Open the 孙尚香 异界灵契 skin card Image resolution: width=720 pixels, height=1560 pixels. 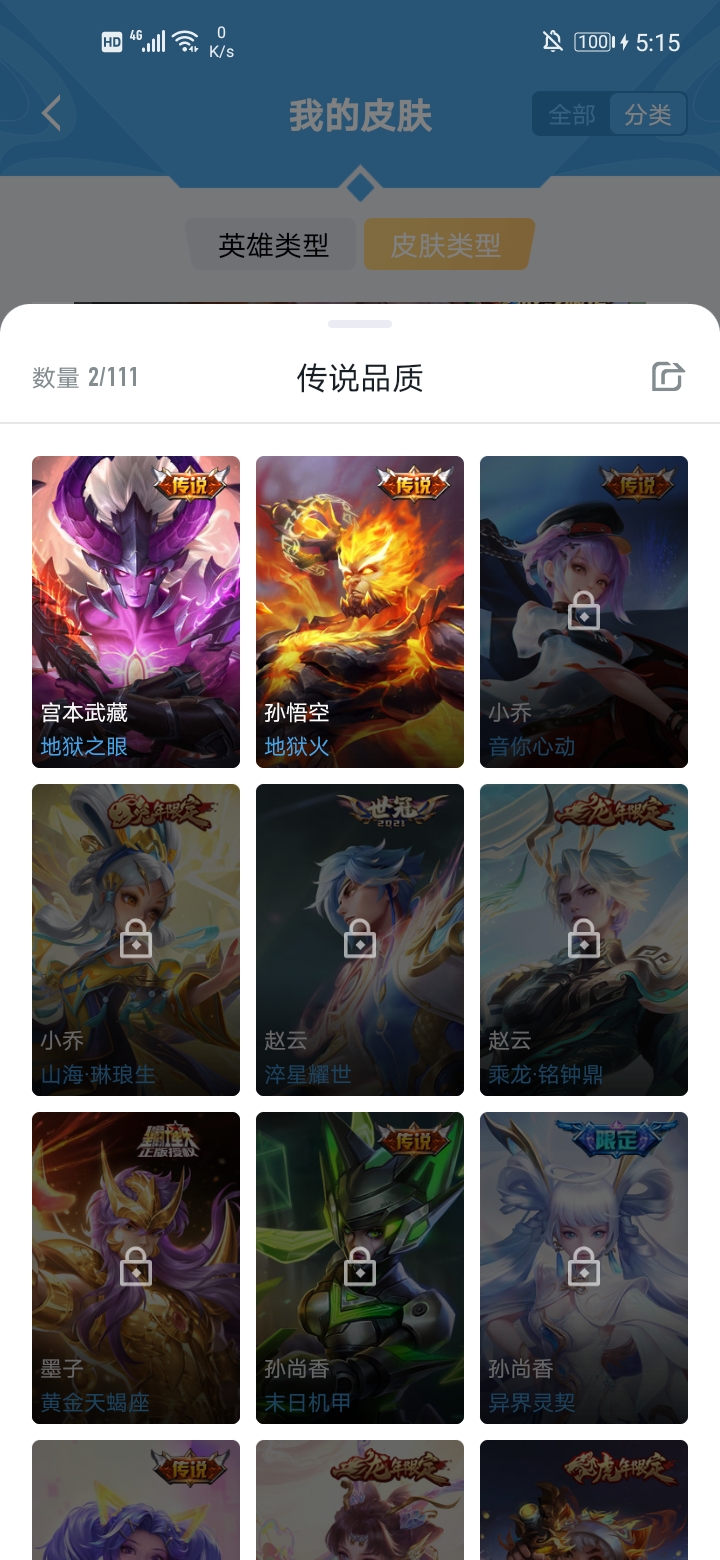pos(584,1267)
